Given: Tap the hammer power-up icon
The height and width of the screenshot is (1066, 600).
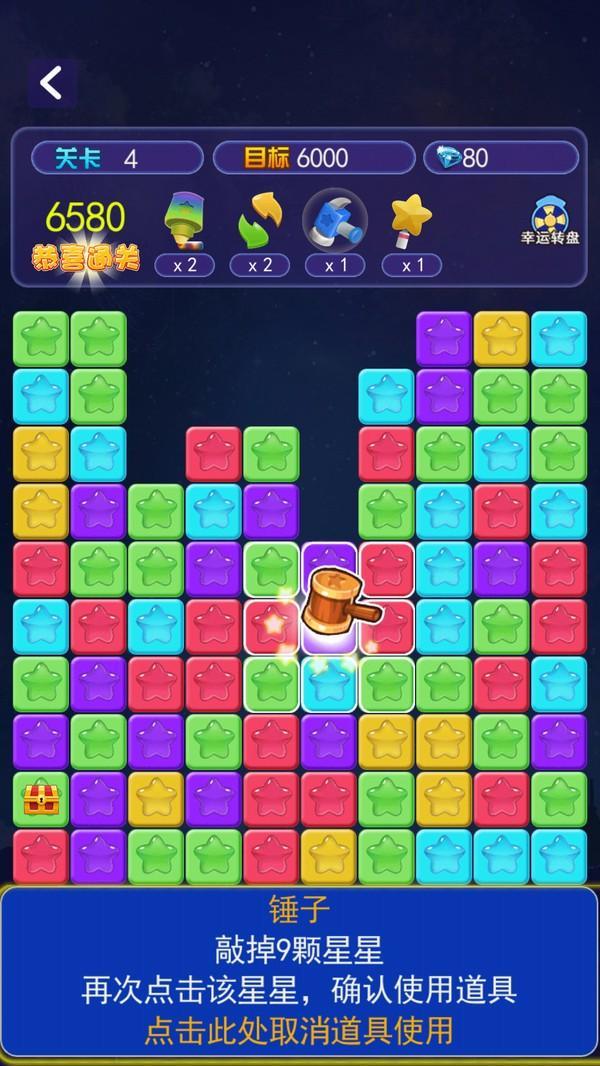Looking at the screenshot, I should tap(334, 220).
